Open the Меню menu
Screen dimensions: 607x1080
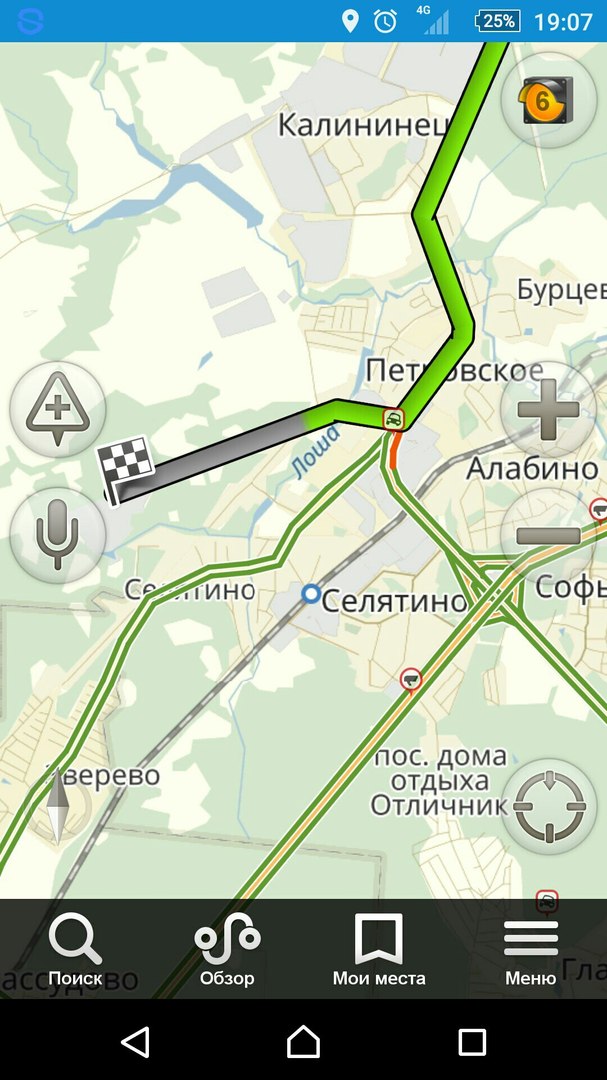530,950
